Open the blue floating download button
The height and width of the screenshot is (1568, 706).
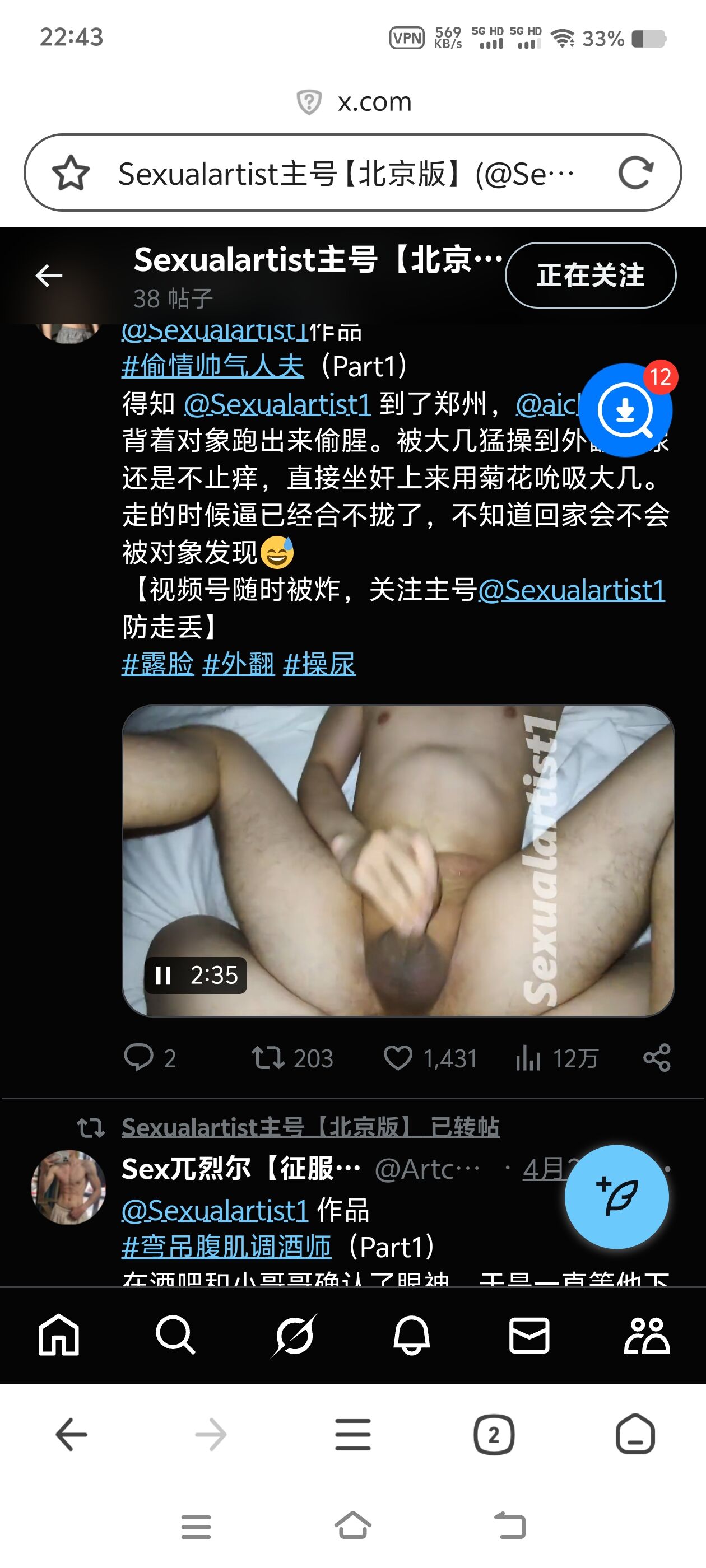pyautogui.click(x=625, y=410)
